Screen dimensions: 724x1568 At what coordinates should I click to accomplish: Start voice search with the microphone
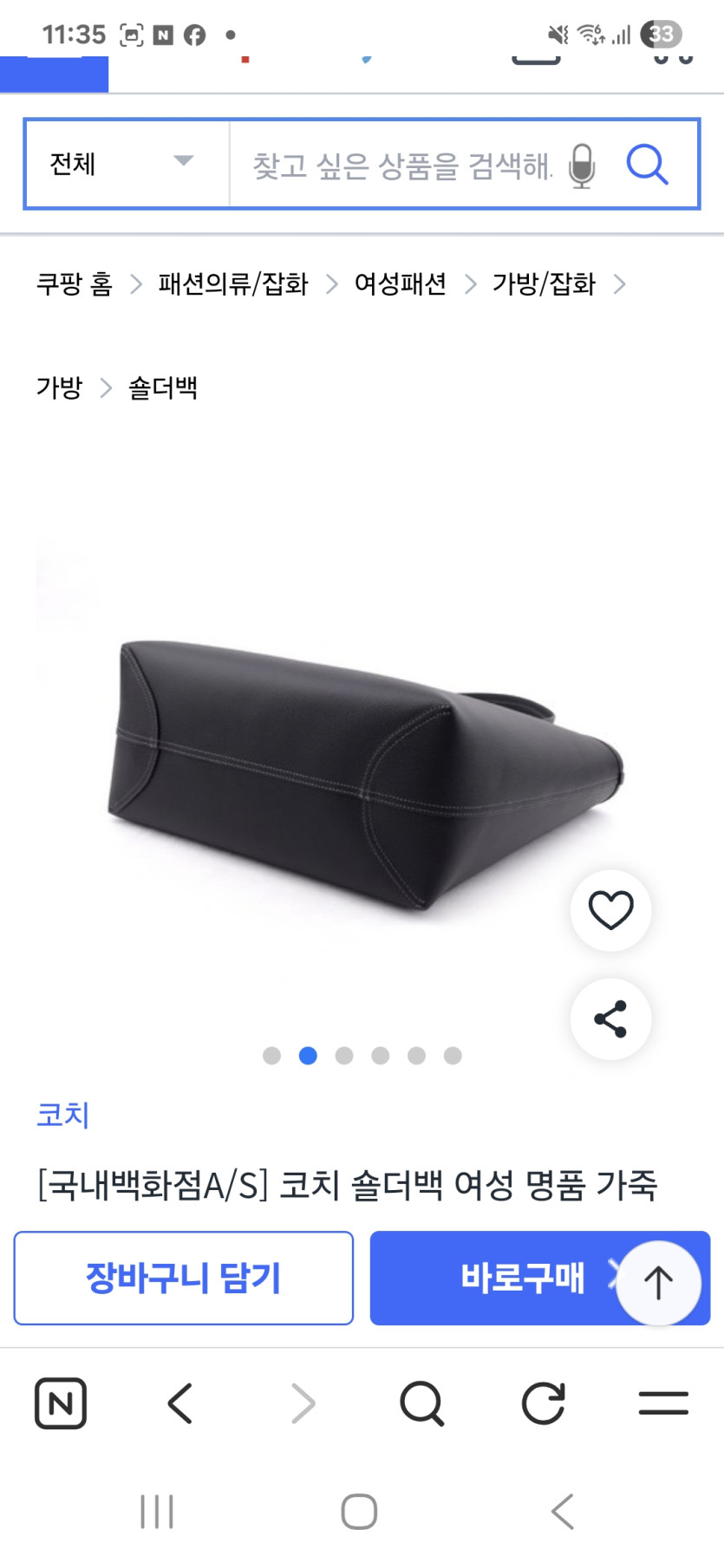(x=582, y=165)
